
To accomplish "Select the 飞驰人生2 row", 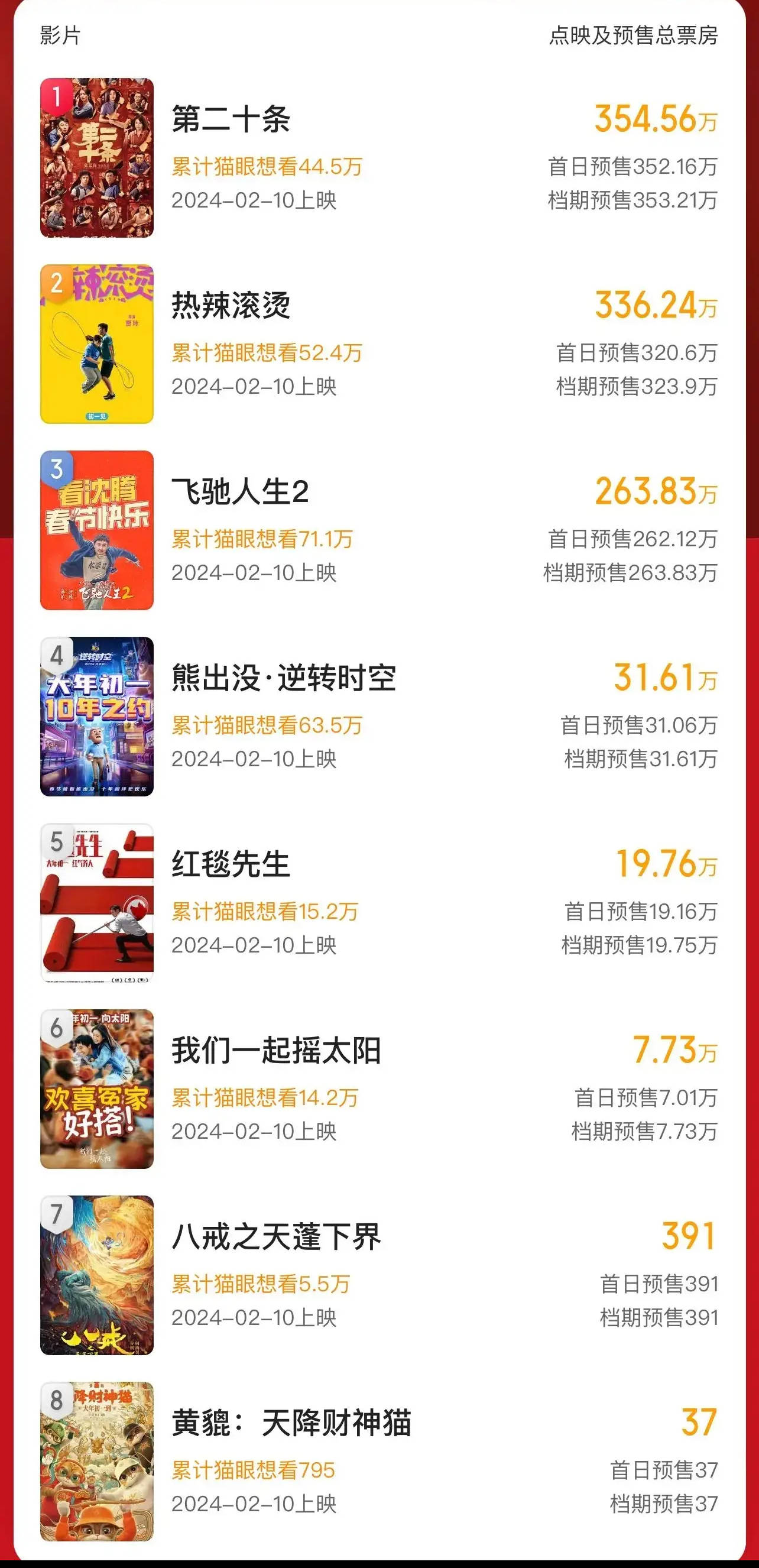I will (x=241, y=492).
